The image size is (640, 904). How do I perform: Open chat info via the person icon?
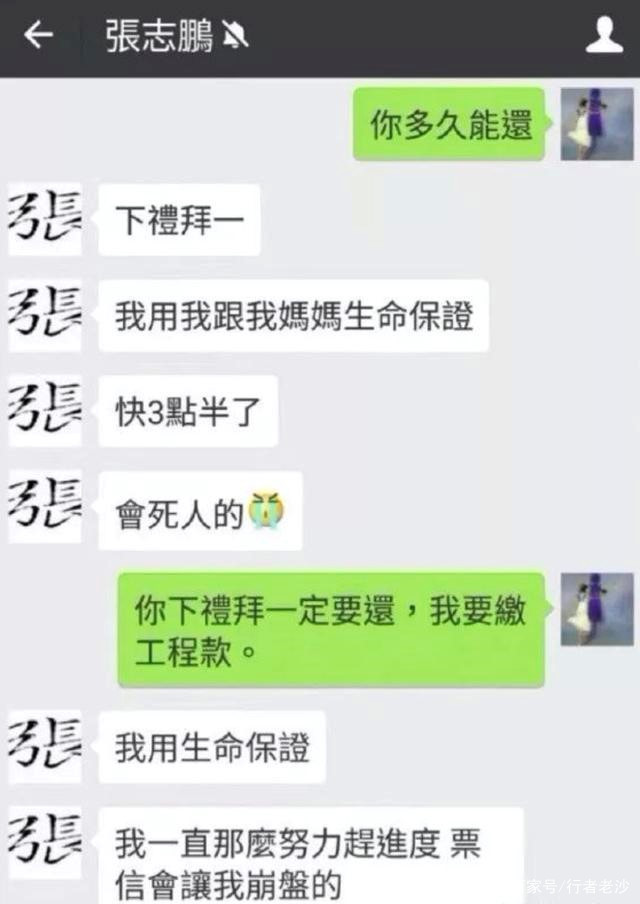603,37
